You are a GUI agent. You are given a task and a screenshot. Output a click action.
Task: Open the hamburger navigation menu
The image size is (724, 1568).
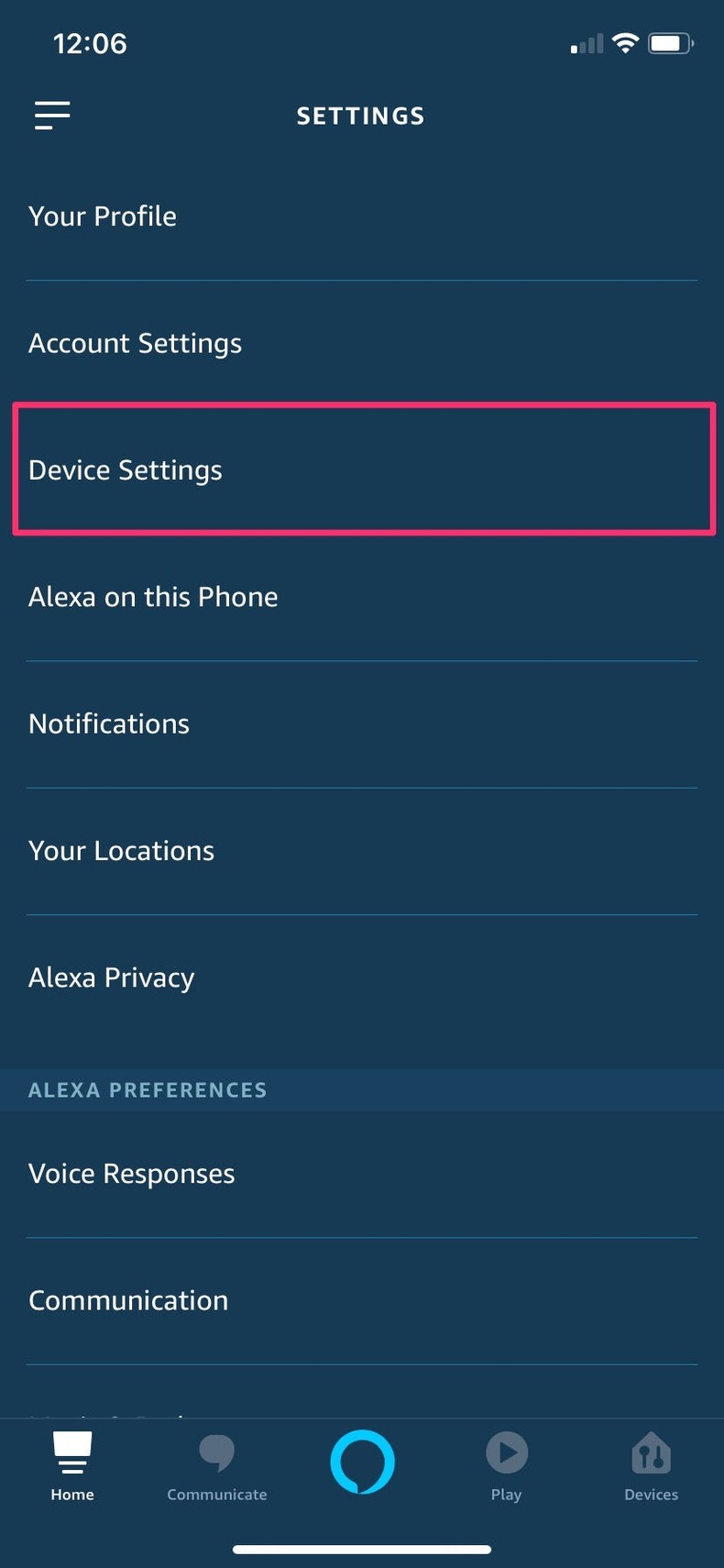point(51,114)
